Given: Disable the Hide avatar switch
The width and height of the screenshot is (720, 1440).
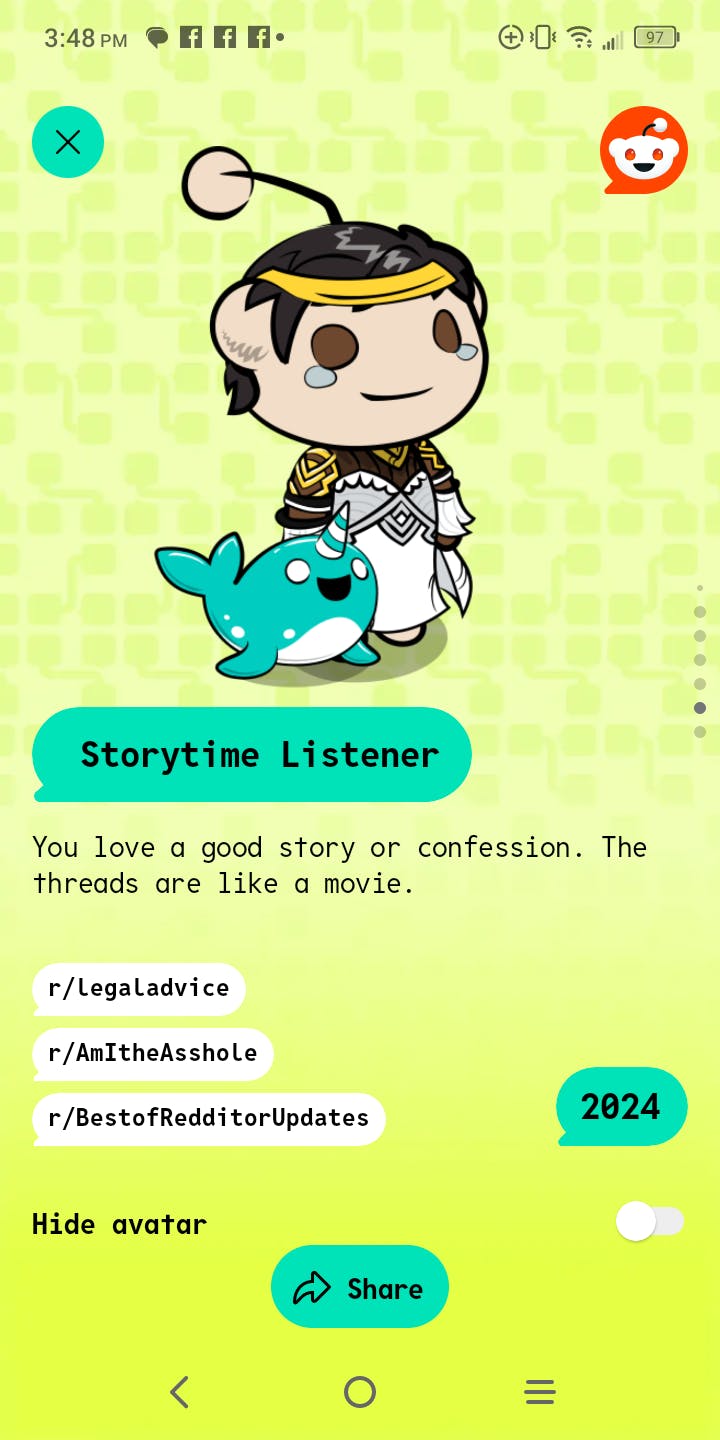Looking at the screenshot, I should (x=650, y=1221).
